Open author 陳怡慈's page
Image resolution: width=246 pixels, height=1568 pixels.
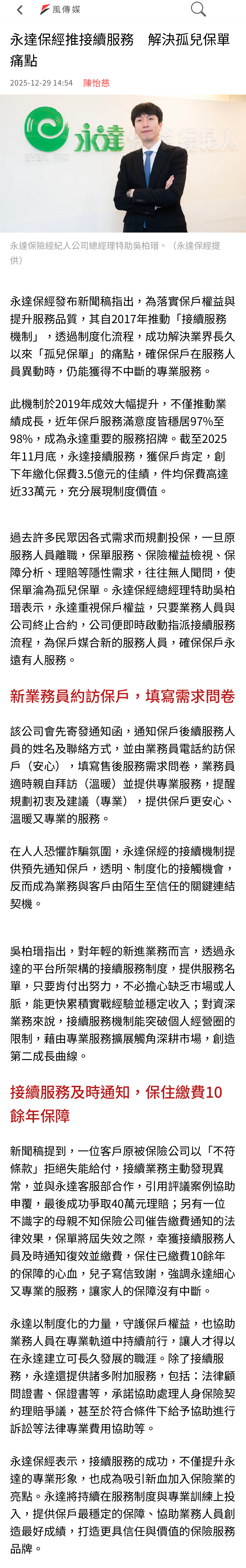click(96, 83)
